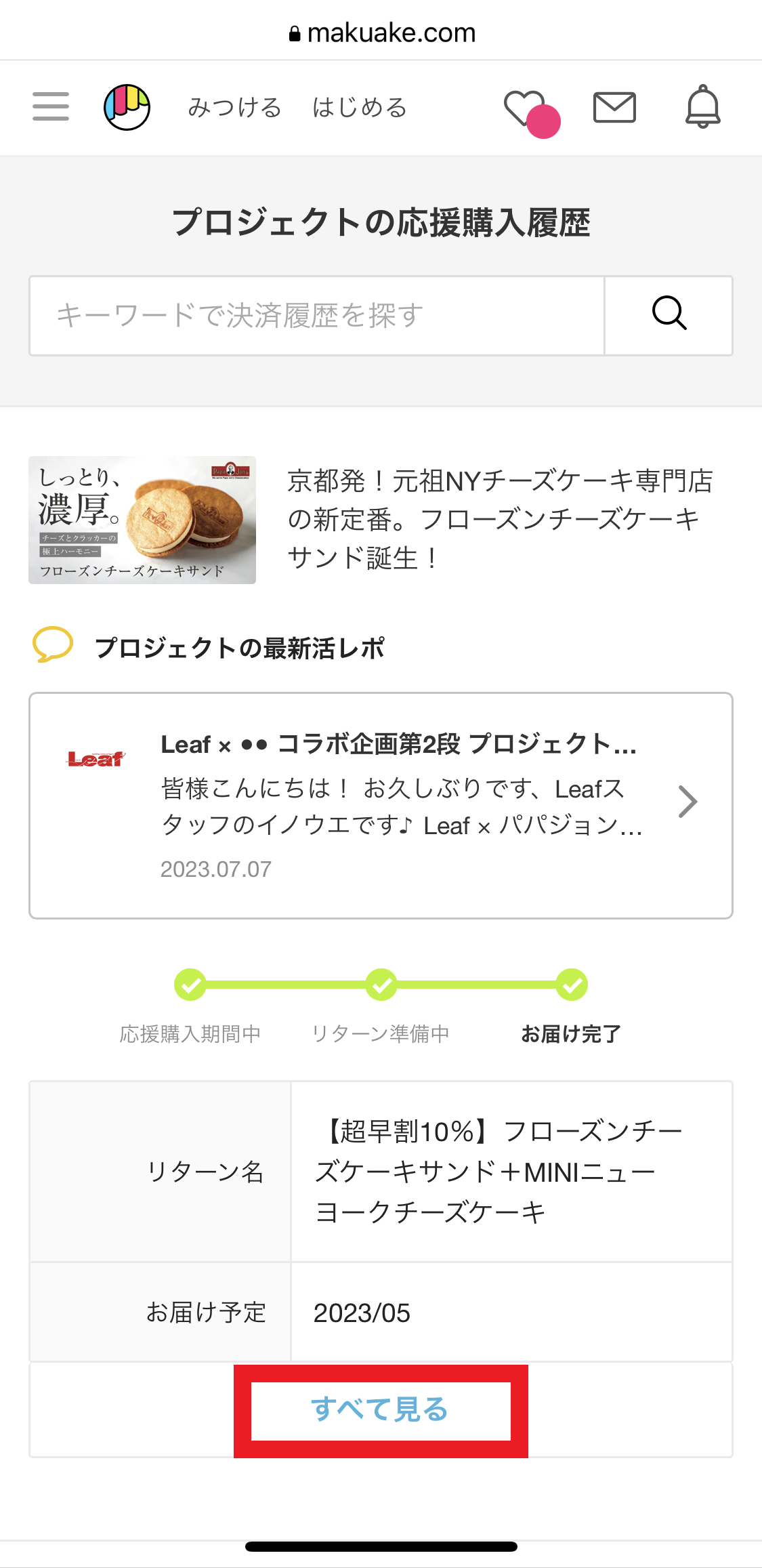This screenshot has height=1568, width=762.
Task: Go to Makuake home via logo
Action: pyautogui.click(x=127, y=107)
